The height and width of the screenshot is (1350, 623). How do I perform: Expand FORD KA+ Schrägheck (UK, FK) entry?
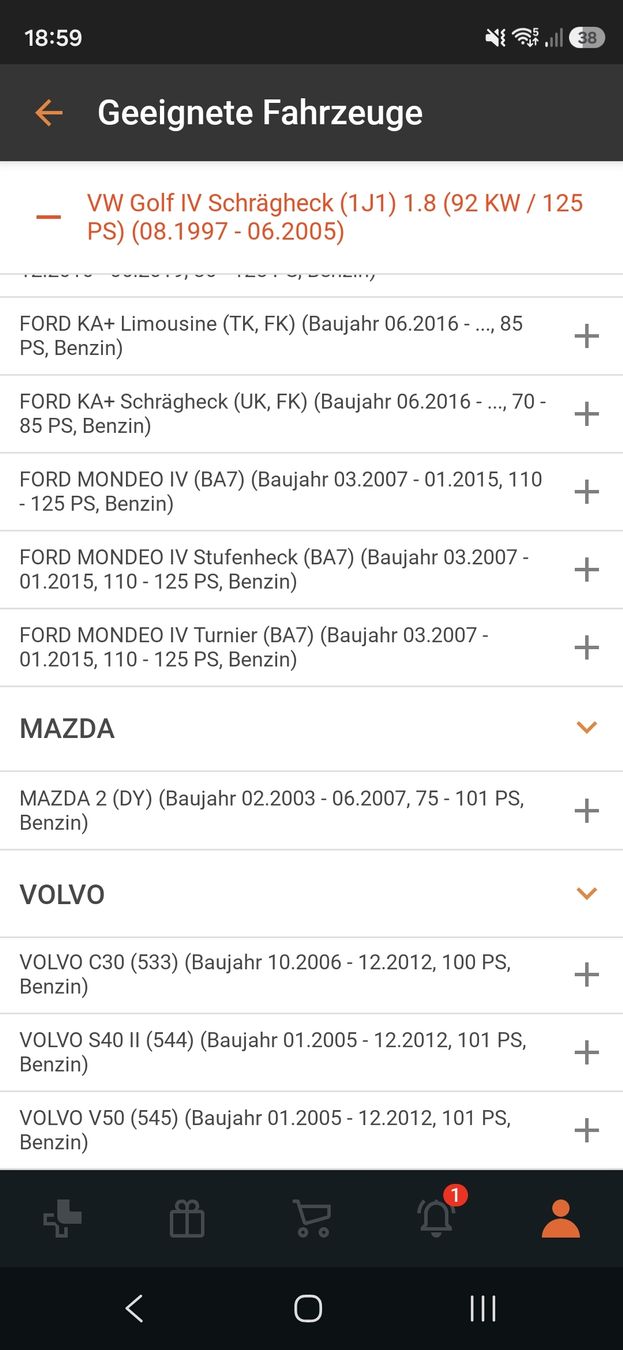[587, 414]
